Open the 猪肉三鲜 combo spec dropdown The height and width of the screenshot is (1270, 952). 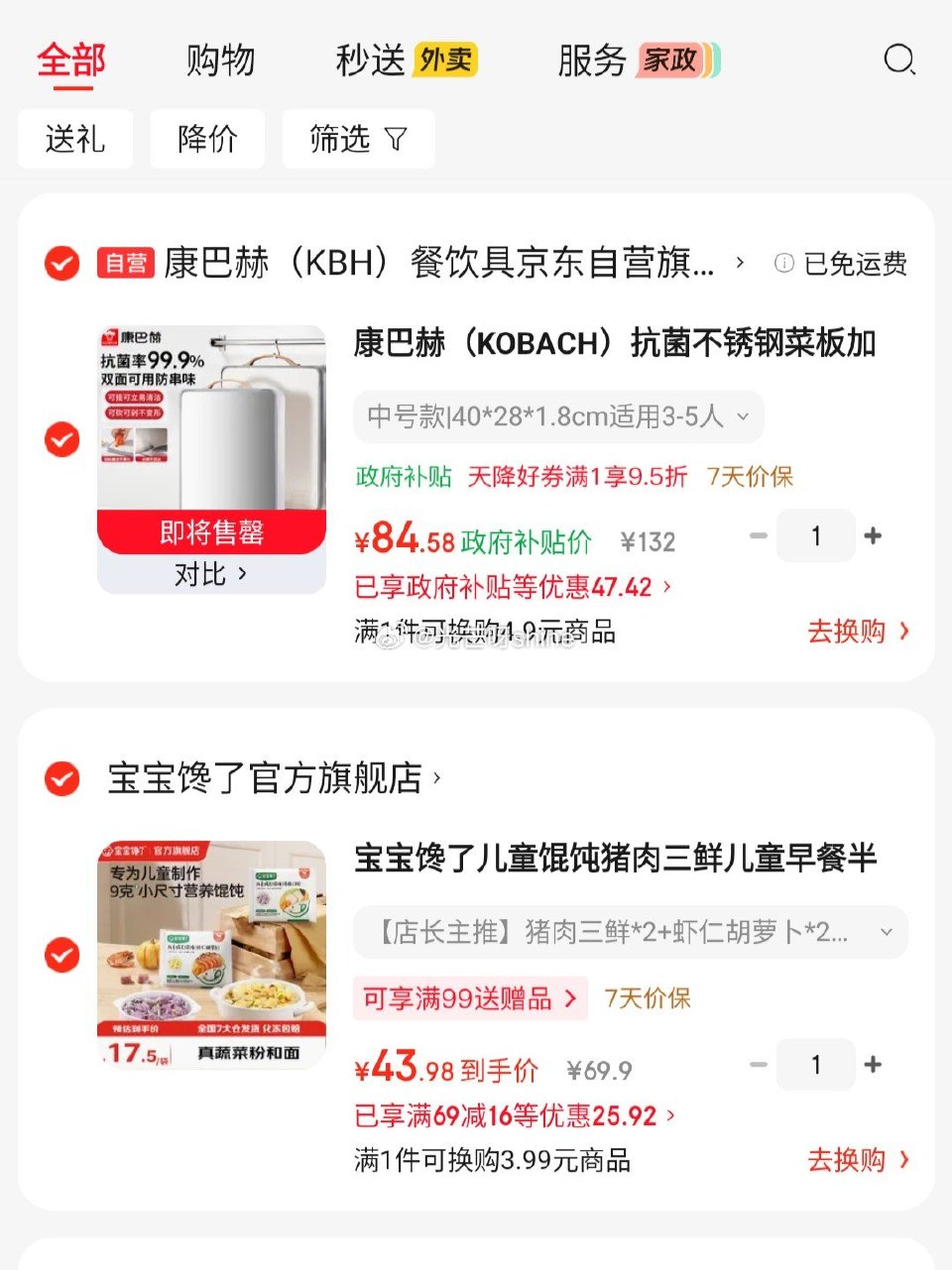[886, 932]
